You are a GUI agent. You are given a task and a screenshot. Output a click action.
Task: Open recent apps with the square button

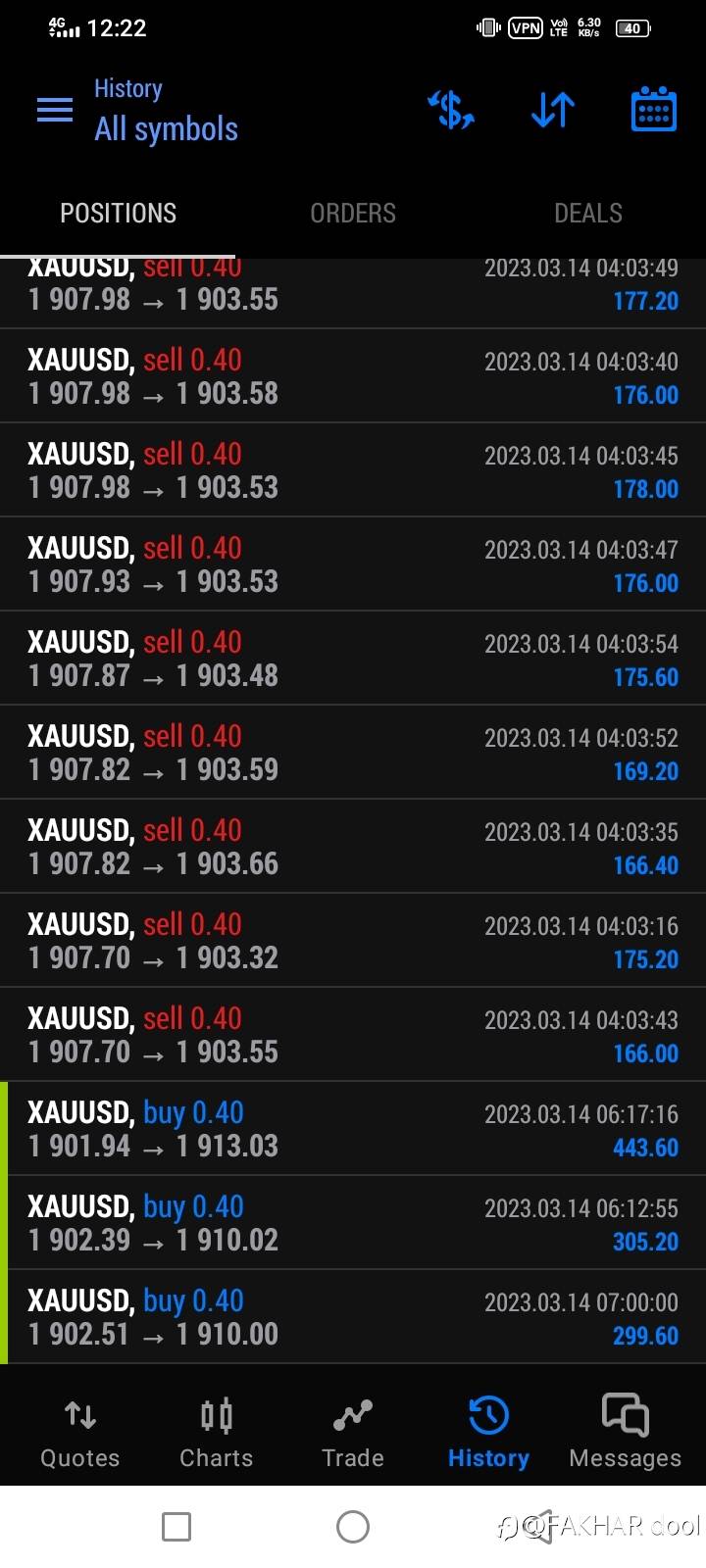[x=176, y=1527]
